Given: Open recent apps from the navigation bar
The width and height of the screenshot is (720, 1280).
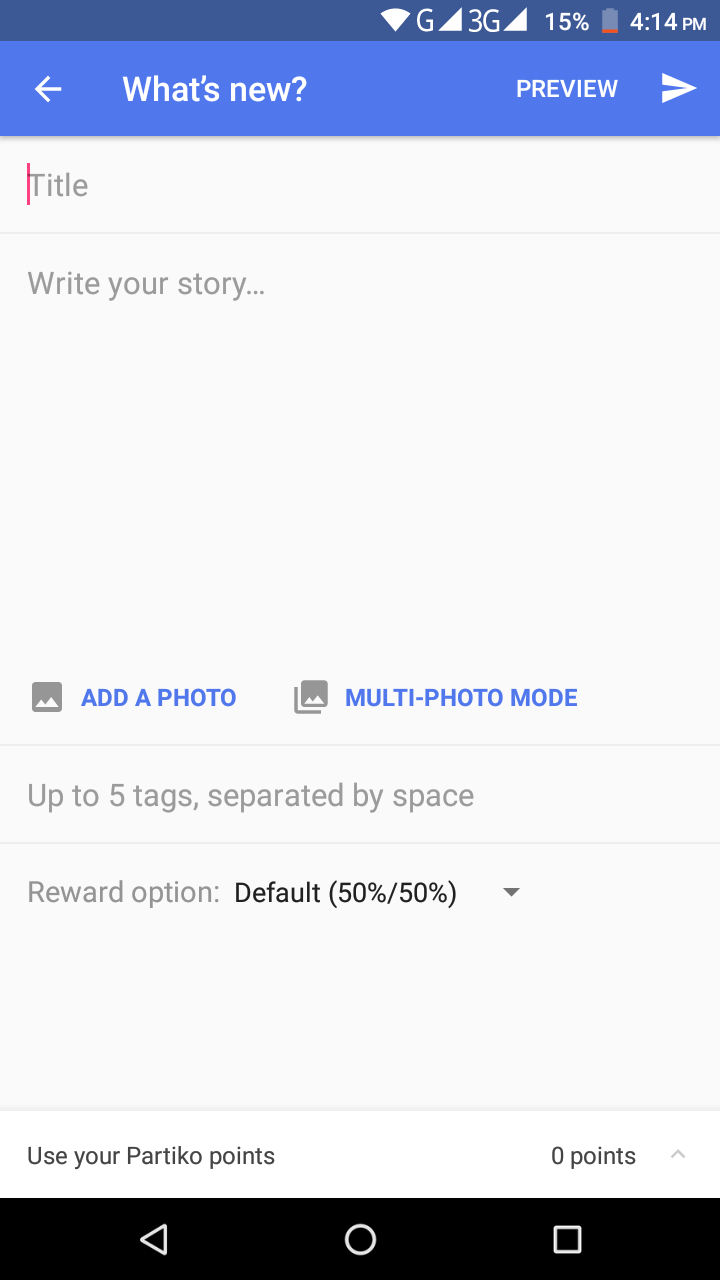Looking at the screenshot, I should pyautogui.click(x=567, y=1240).
